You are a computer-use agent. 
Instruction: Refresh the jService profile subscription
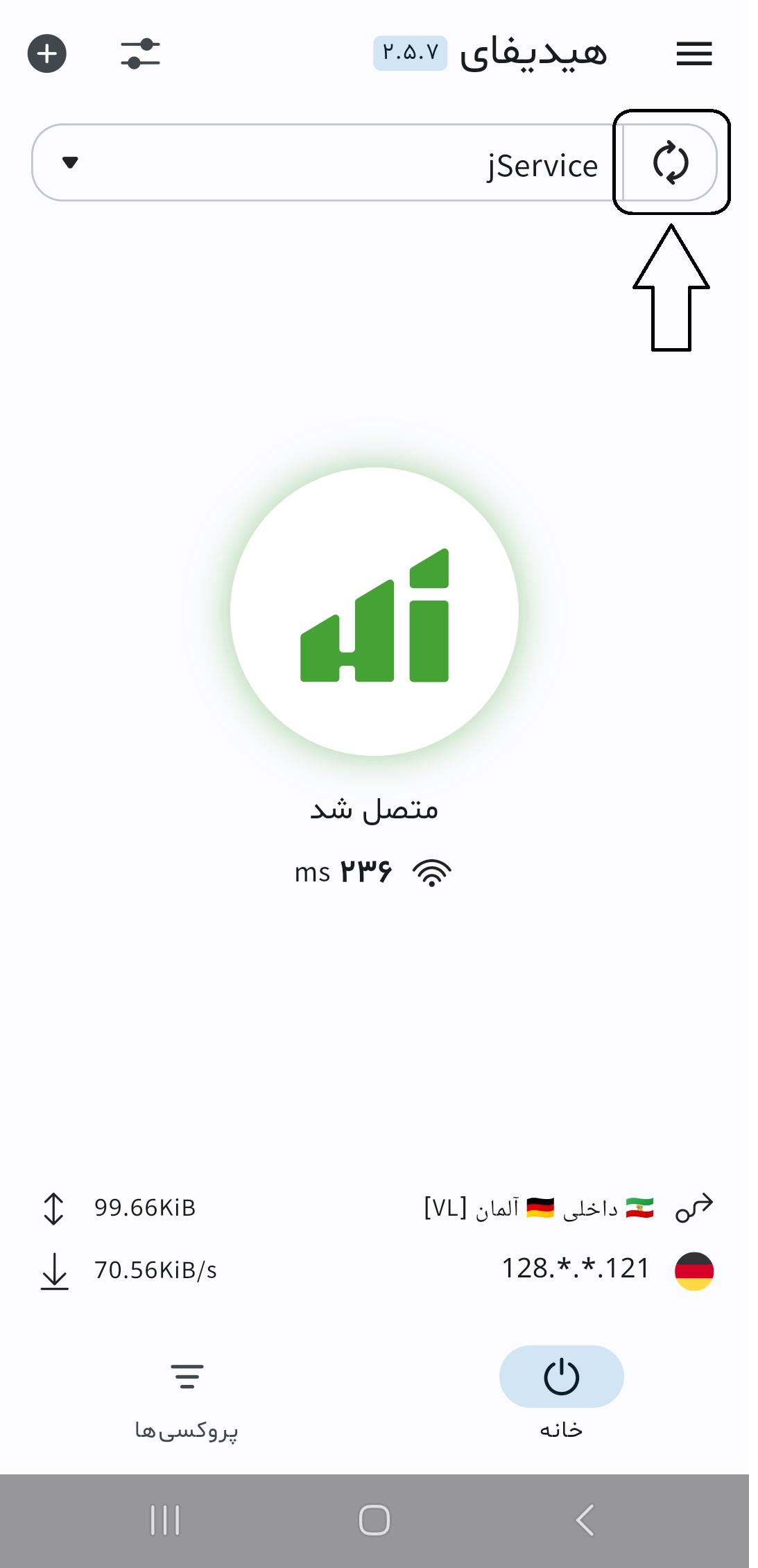(670, 163)
